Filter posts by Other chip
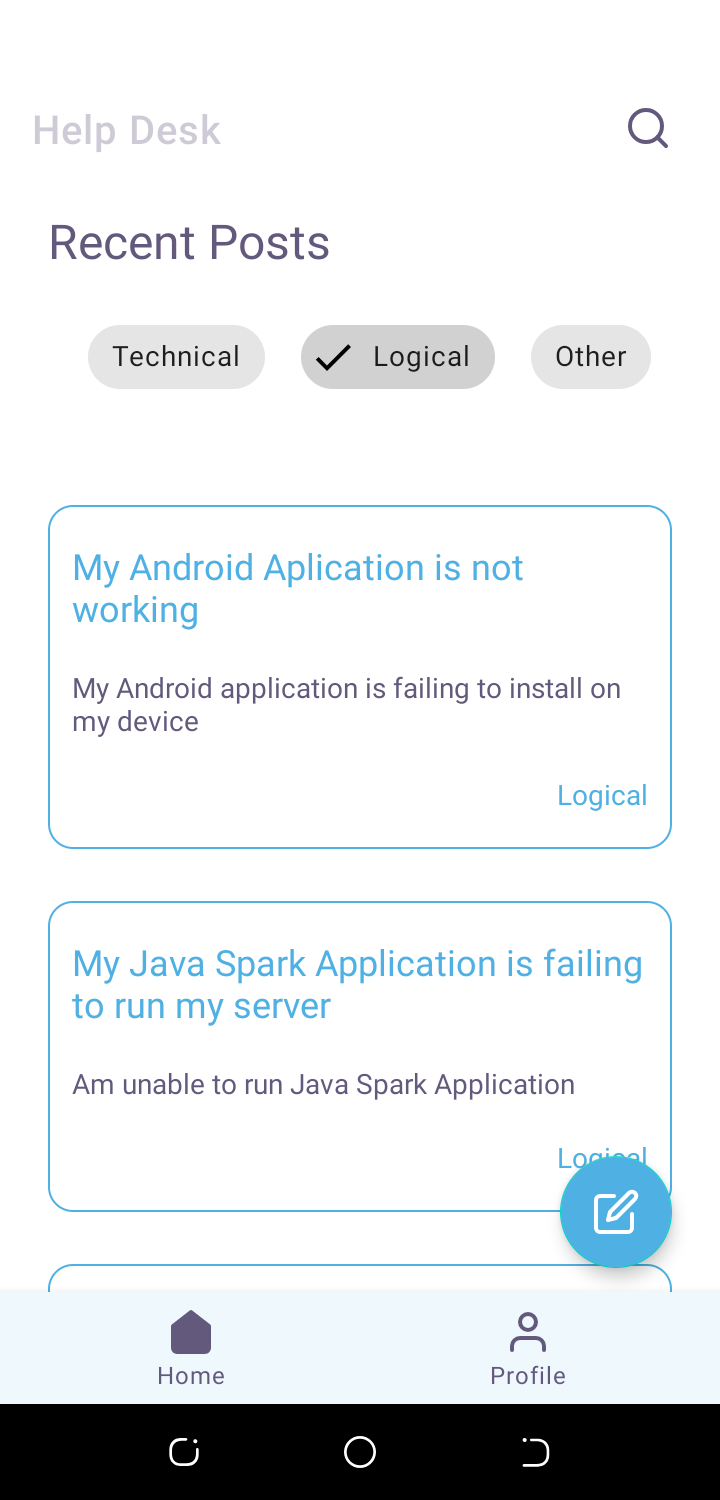 click(591, 357)
